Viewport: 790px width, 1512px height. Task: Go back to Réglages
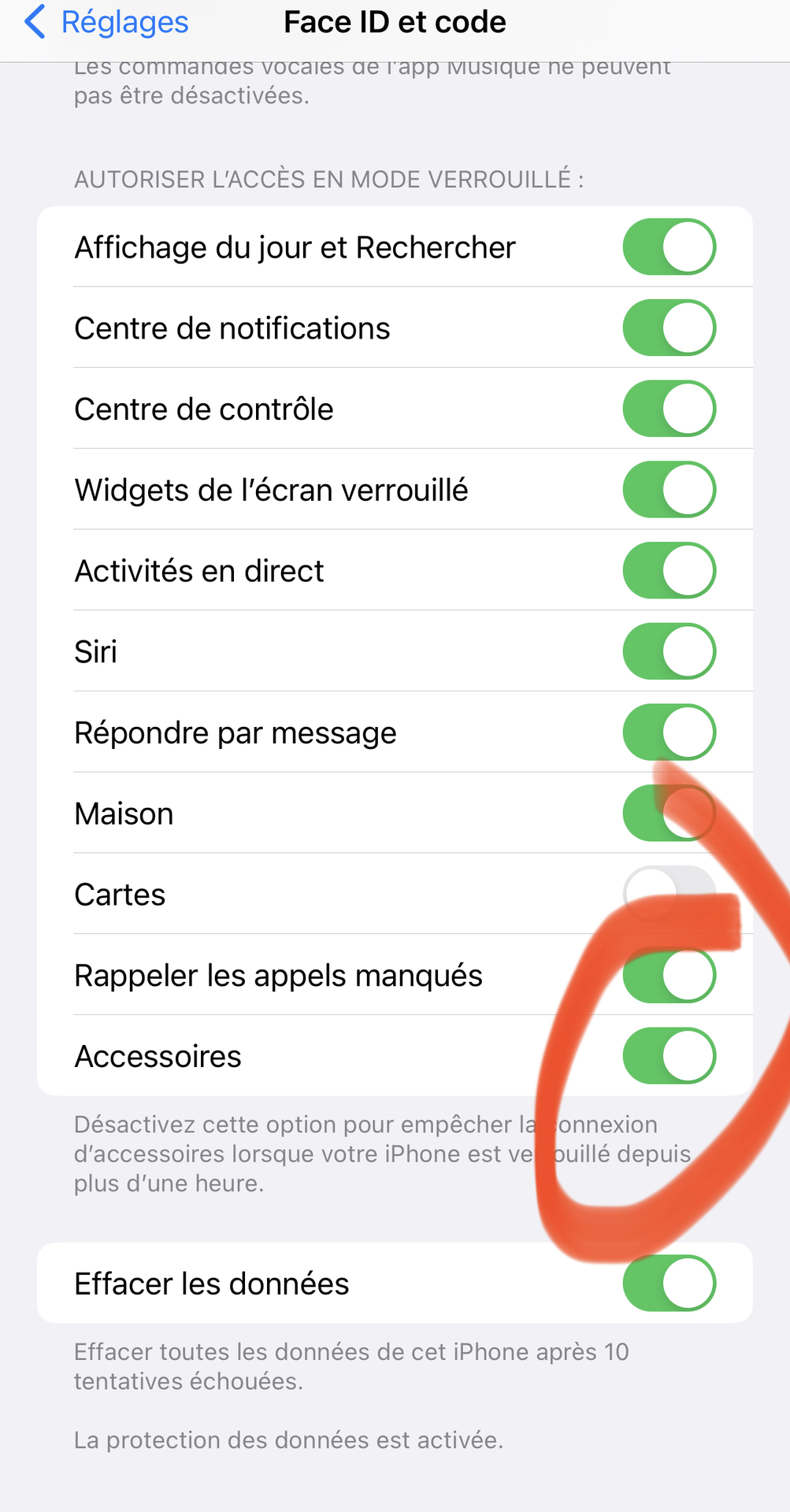[x=106, y=22]
